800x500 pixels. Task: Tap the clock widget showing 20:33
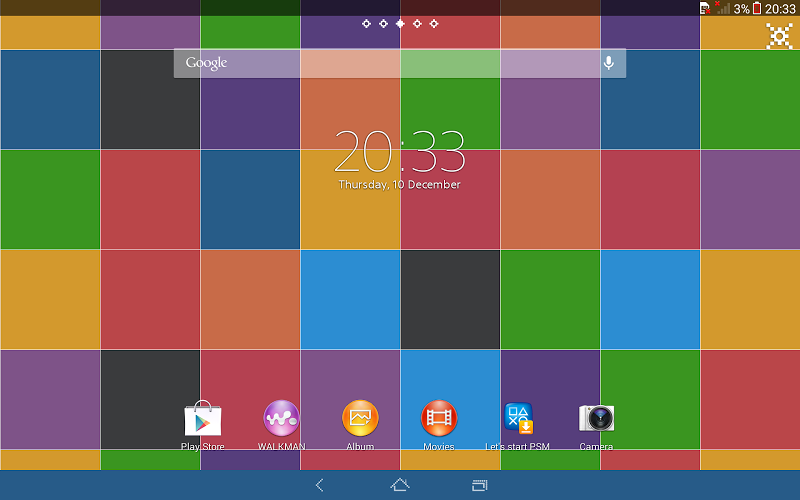399,154
